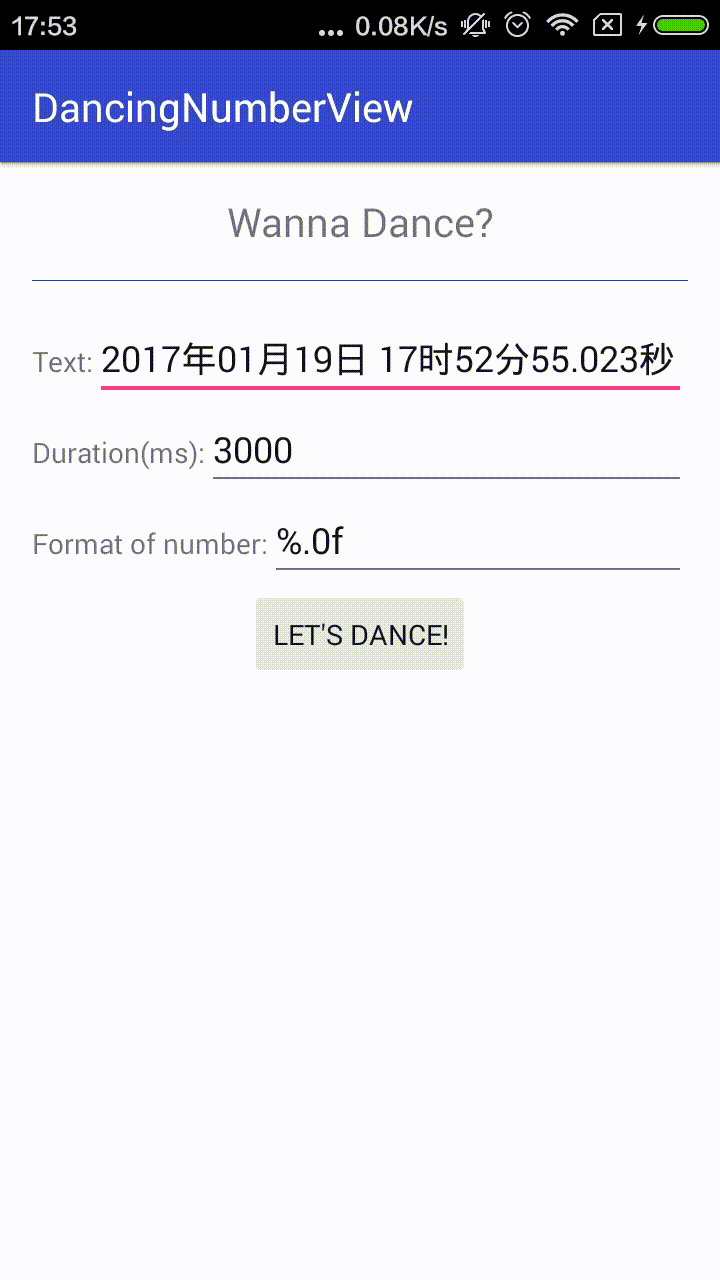
Task: Tap the ellipsis signal indicator in status bar
Action: [328, 29]
